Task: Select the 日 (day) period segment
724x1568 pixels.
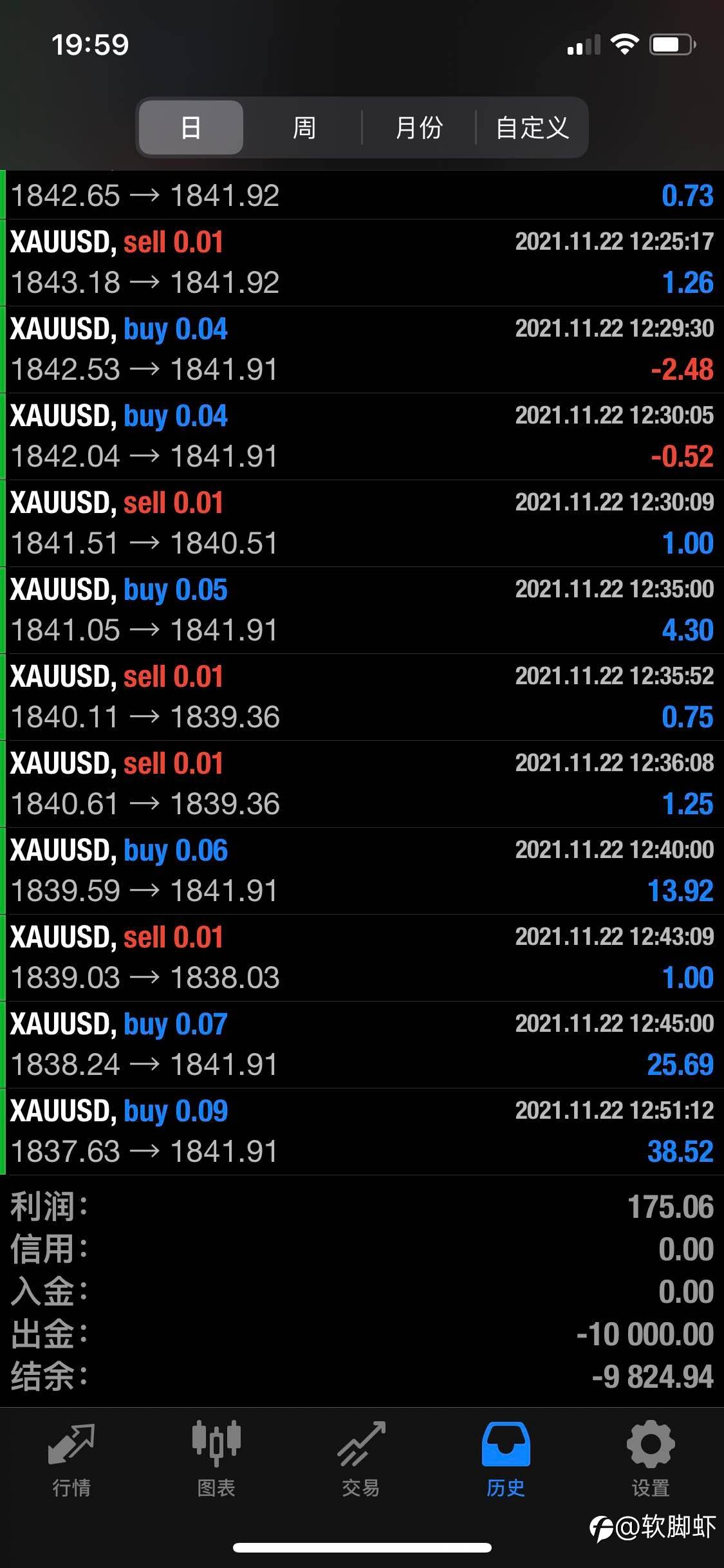Action: [191, 127]
